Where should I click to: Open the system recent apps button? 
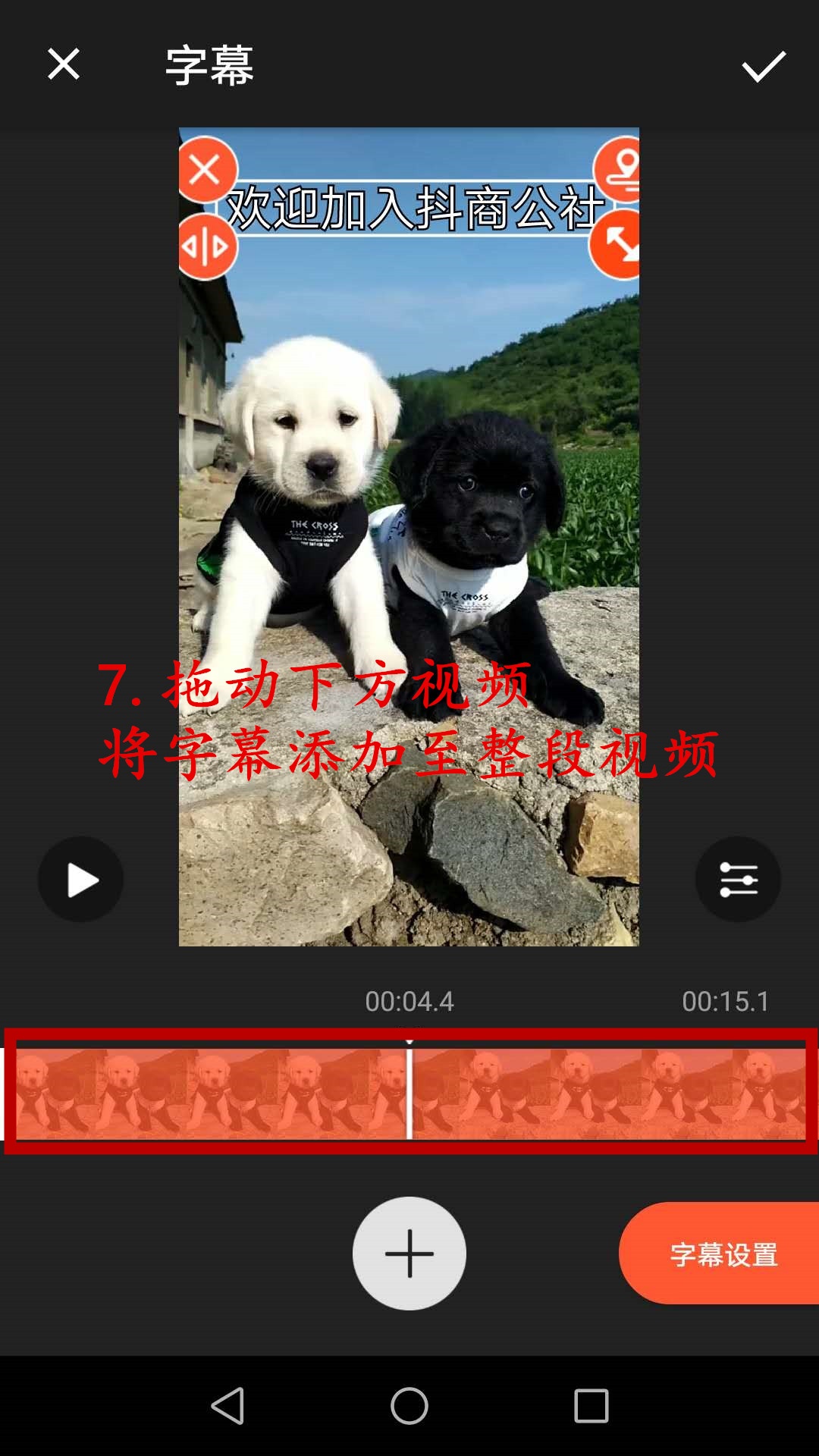coord(591,1406)
